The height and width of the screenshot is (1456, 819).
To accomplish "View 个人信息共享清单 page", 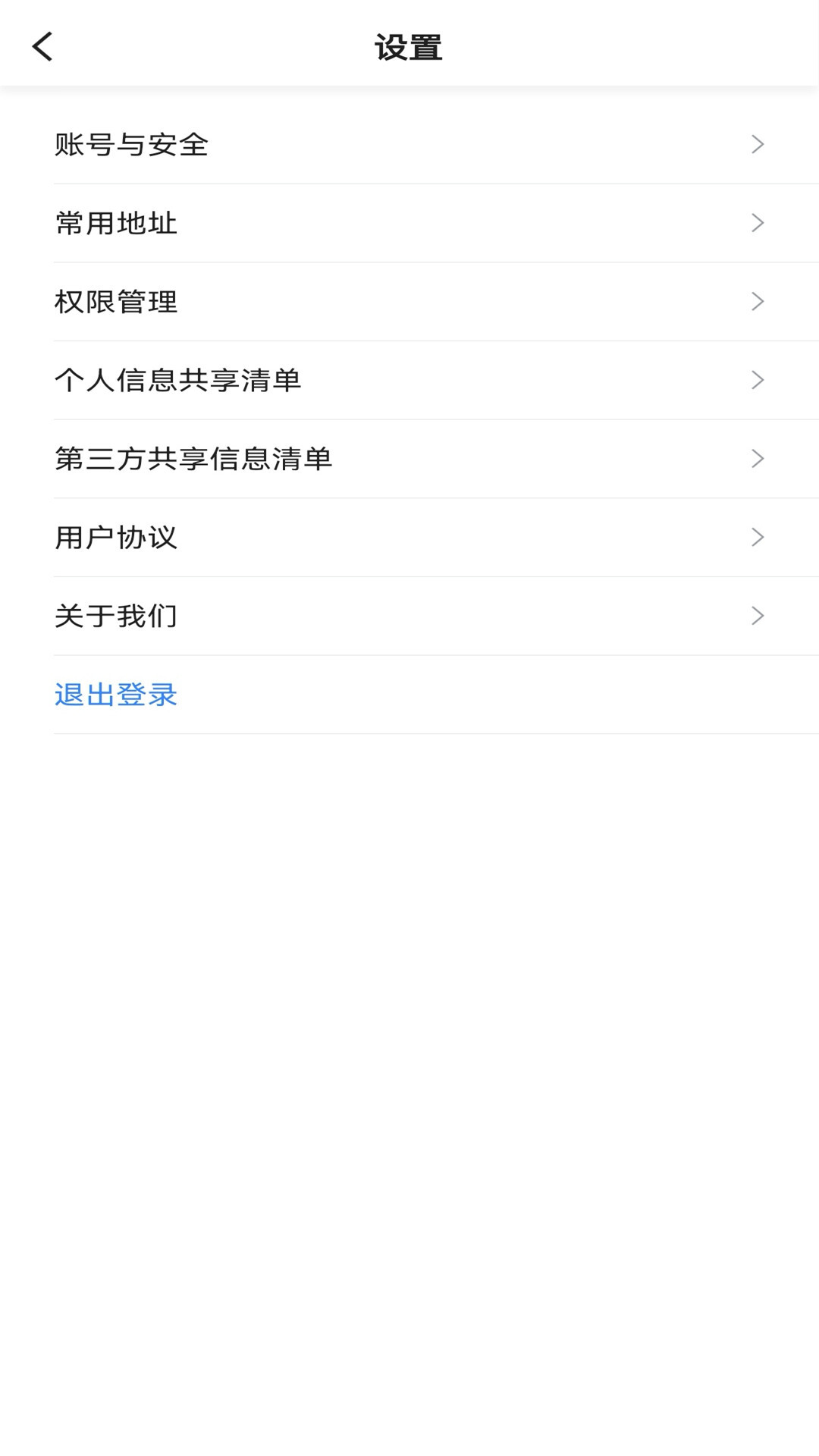I will (409, 380).
